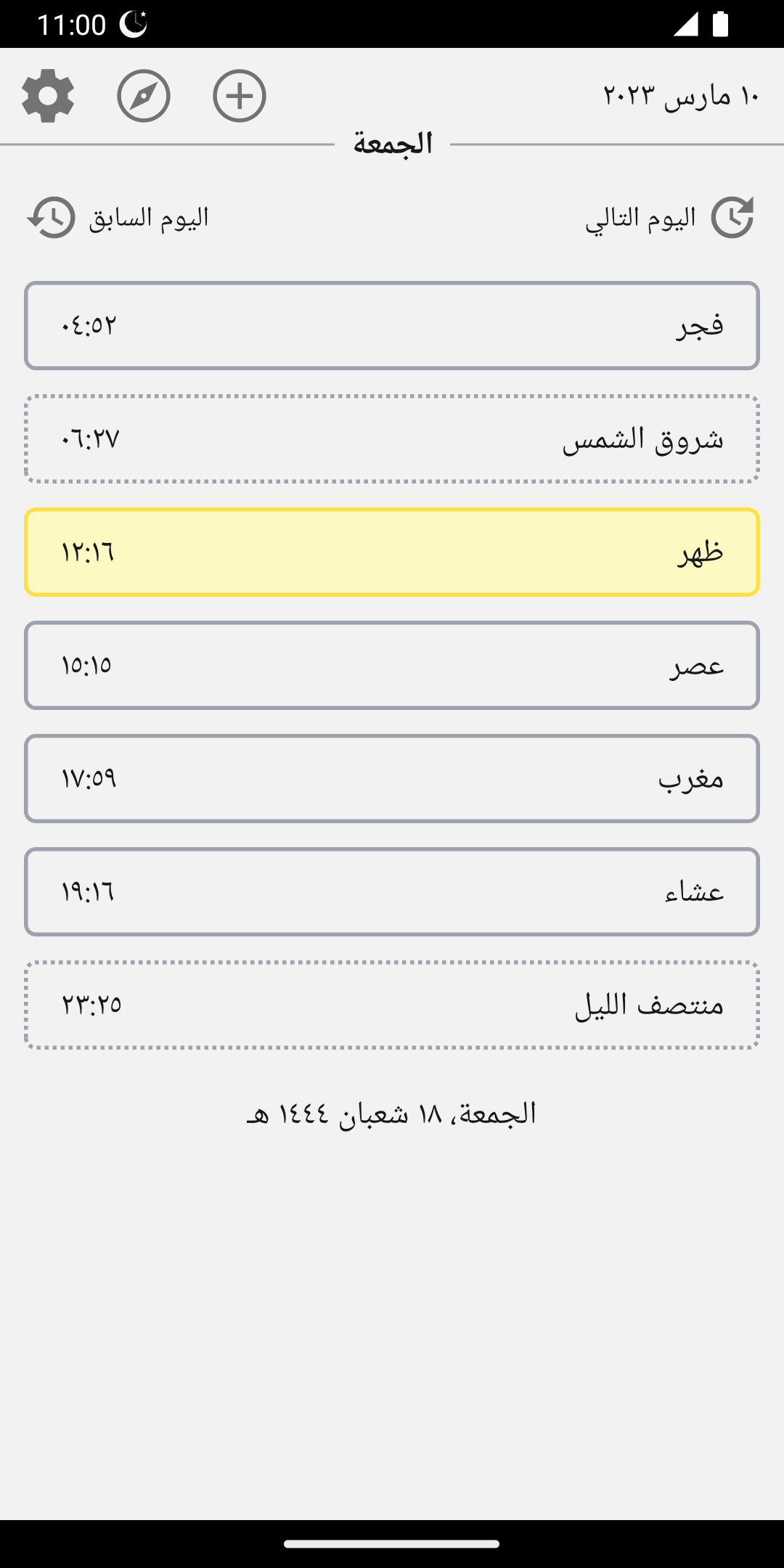The height and width of the screenshot is (1568, 784).
Task: Open the Qibla compass
Action: 144,96
